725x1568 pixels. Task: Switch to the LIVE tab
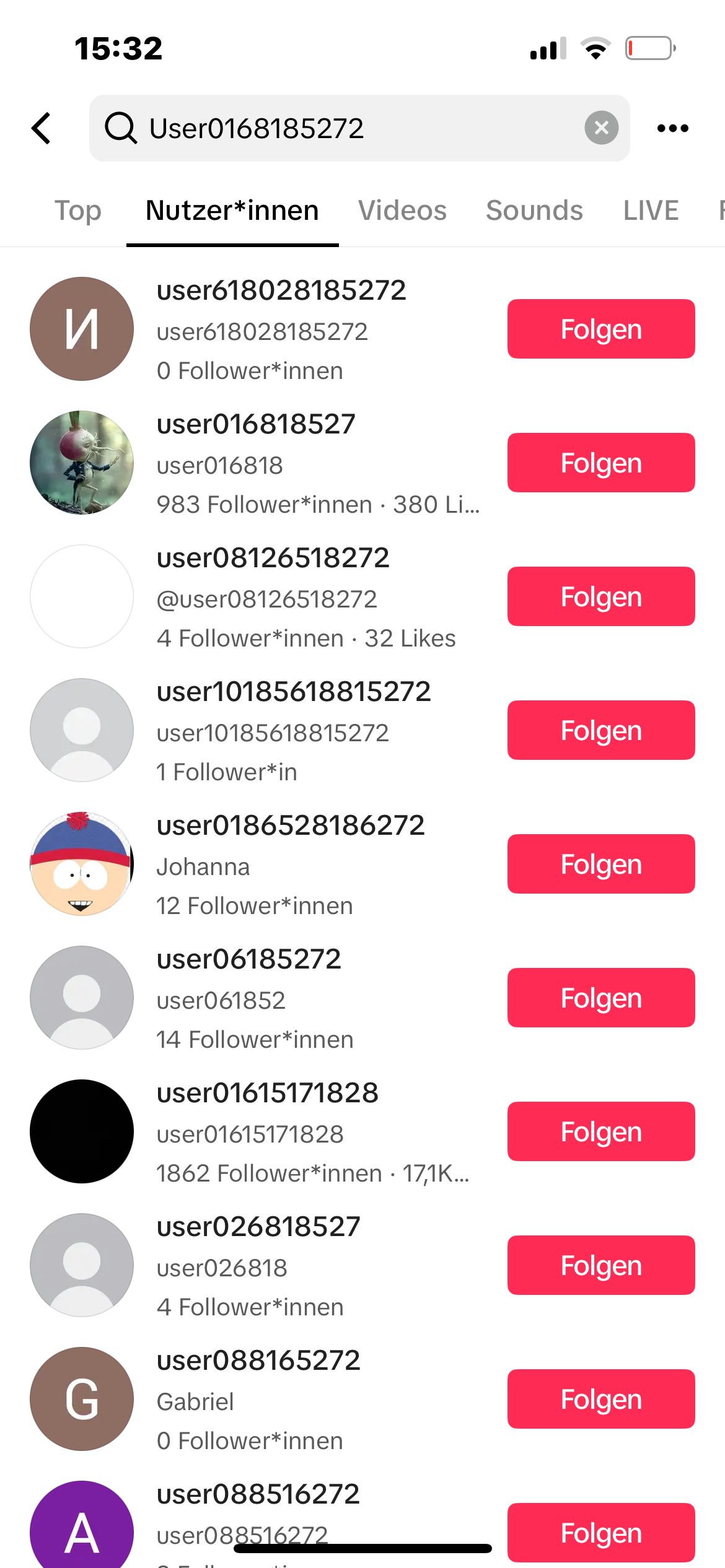point(651,211)
